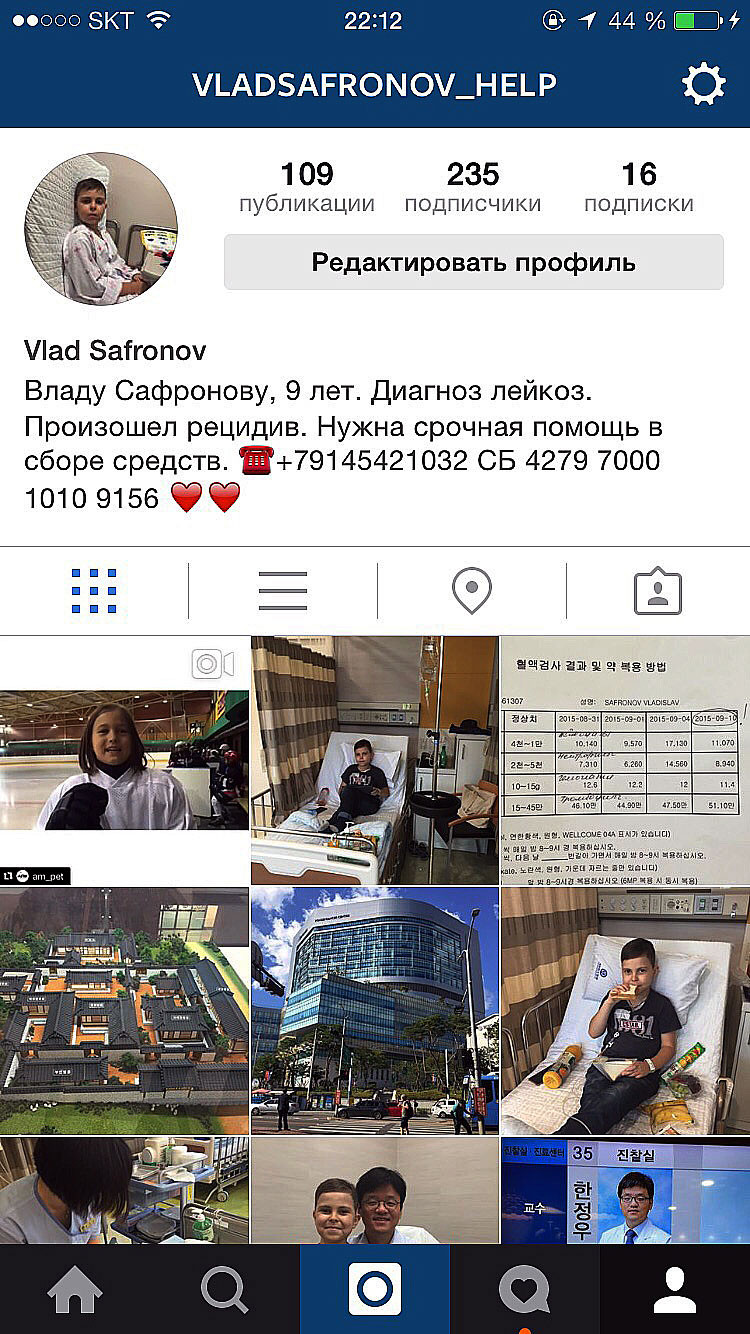
Task: Tap the Редактировать профиль button
Action: pyautogui.click(x=473, y=263)
